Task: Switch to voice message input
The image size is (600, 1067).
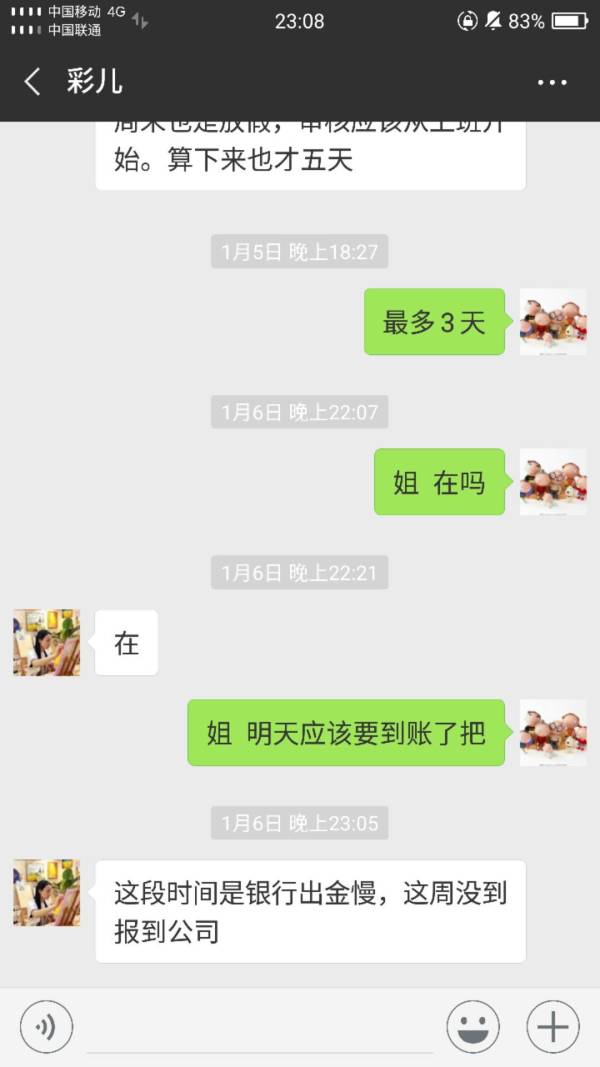Action: click(x=46, y=1026)
